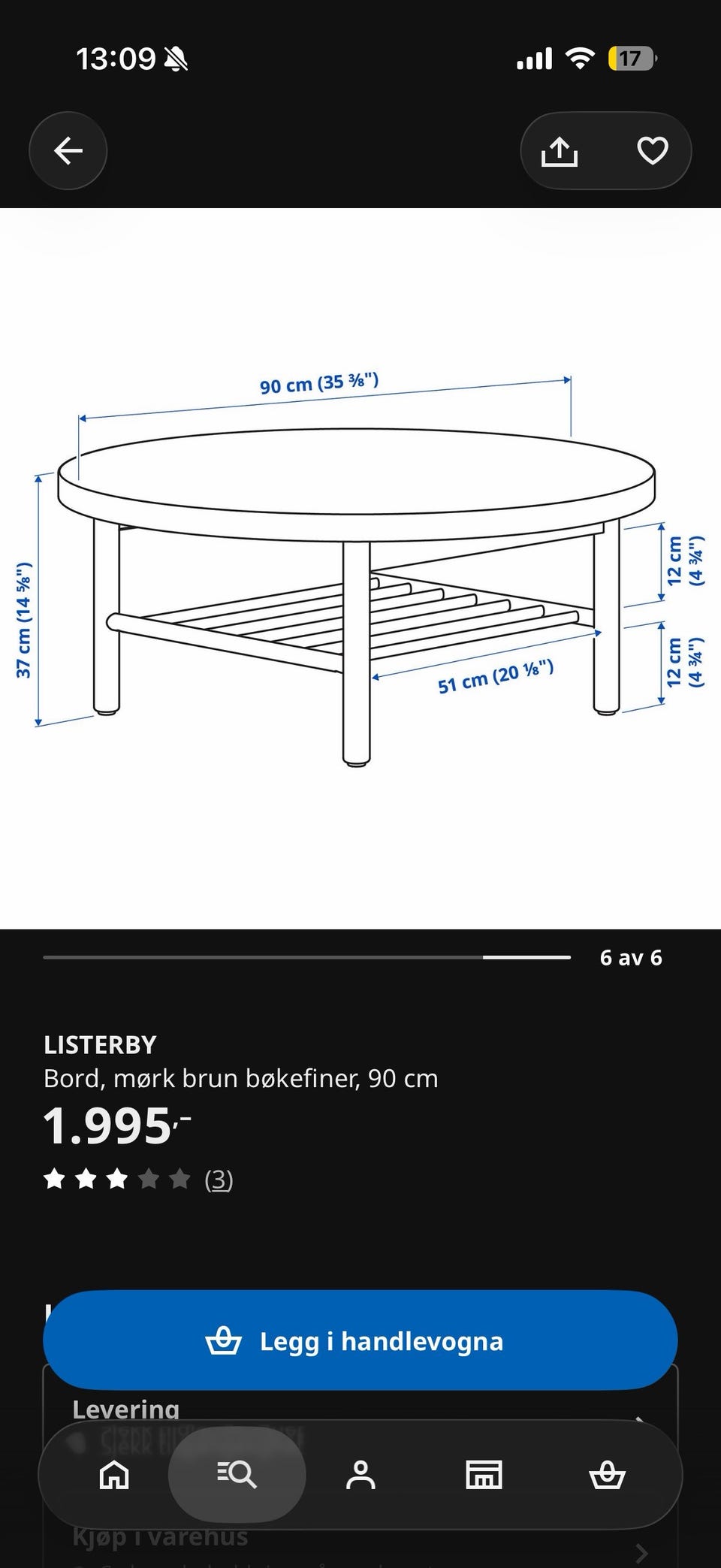This screenshot has width=721, height=1568.
Task: Open the Kjøp i varehus row
Action: pyautogui.click(x=360, y=1545)
